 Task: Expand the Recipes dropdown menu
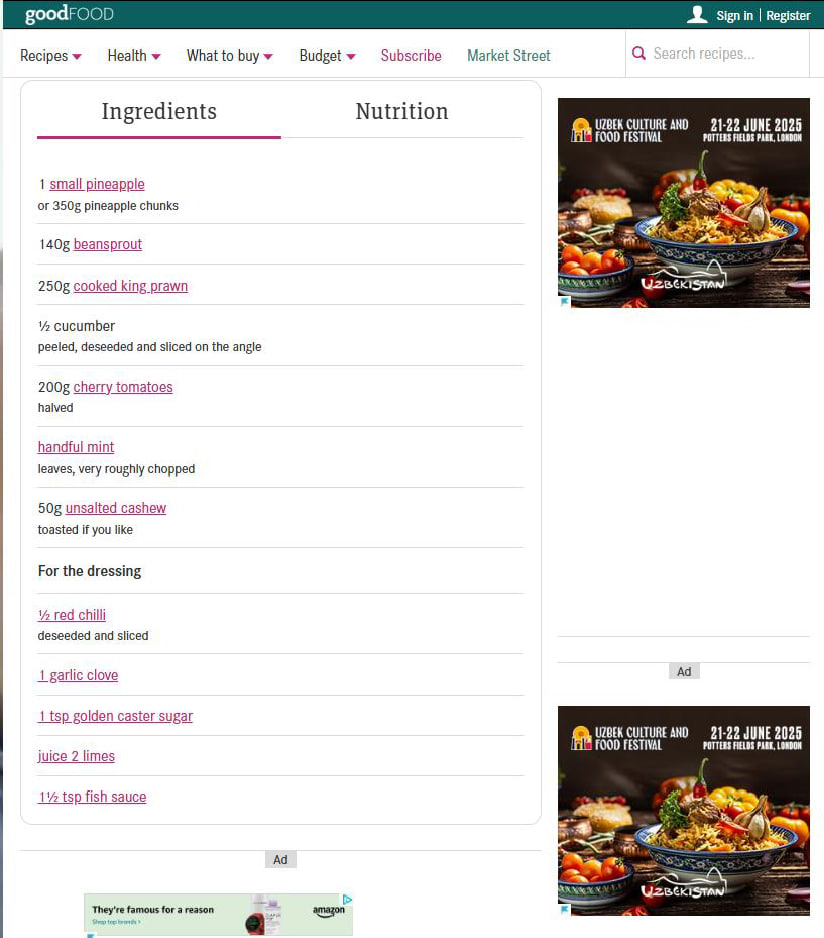50,56
